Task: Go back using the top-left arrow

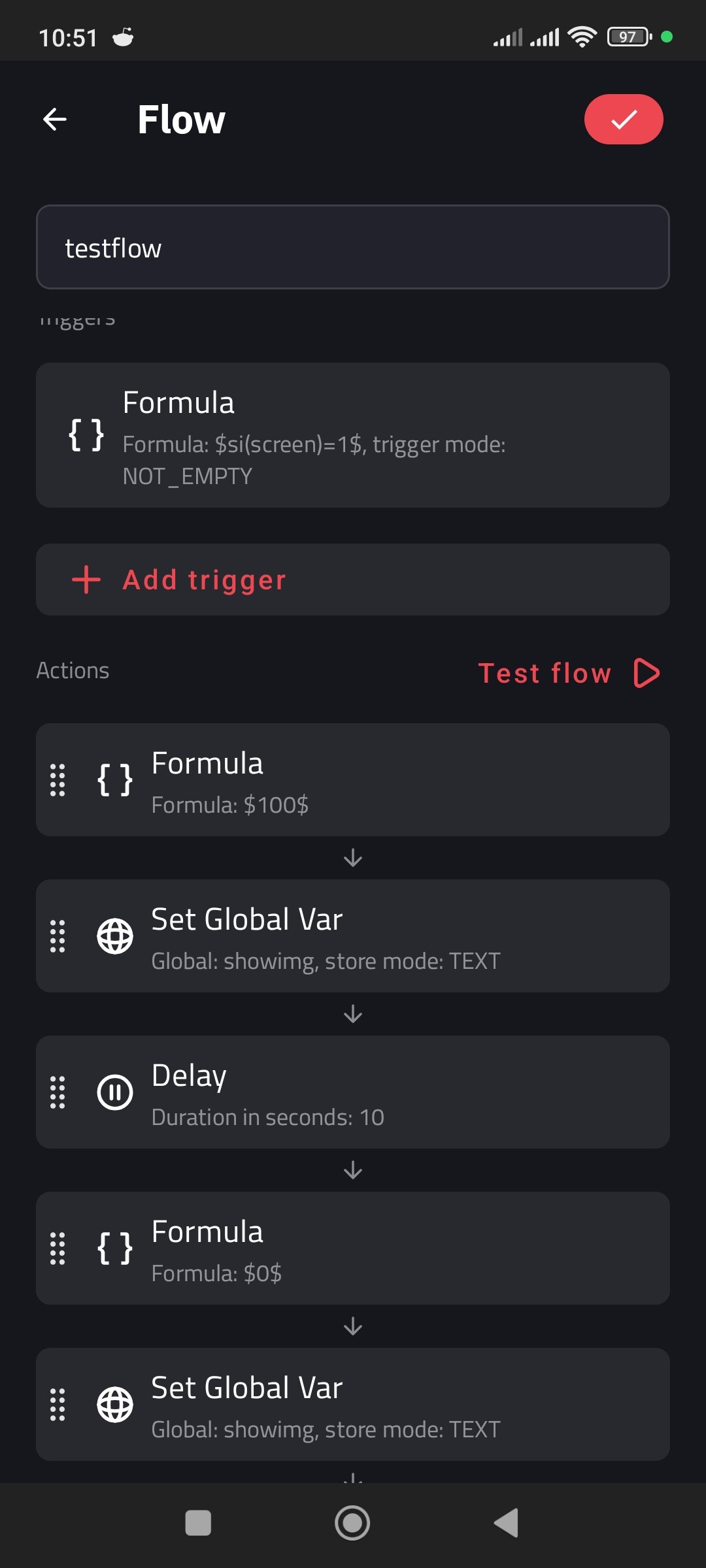Action: click(55, 119)
